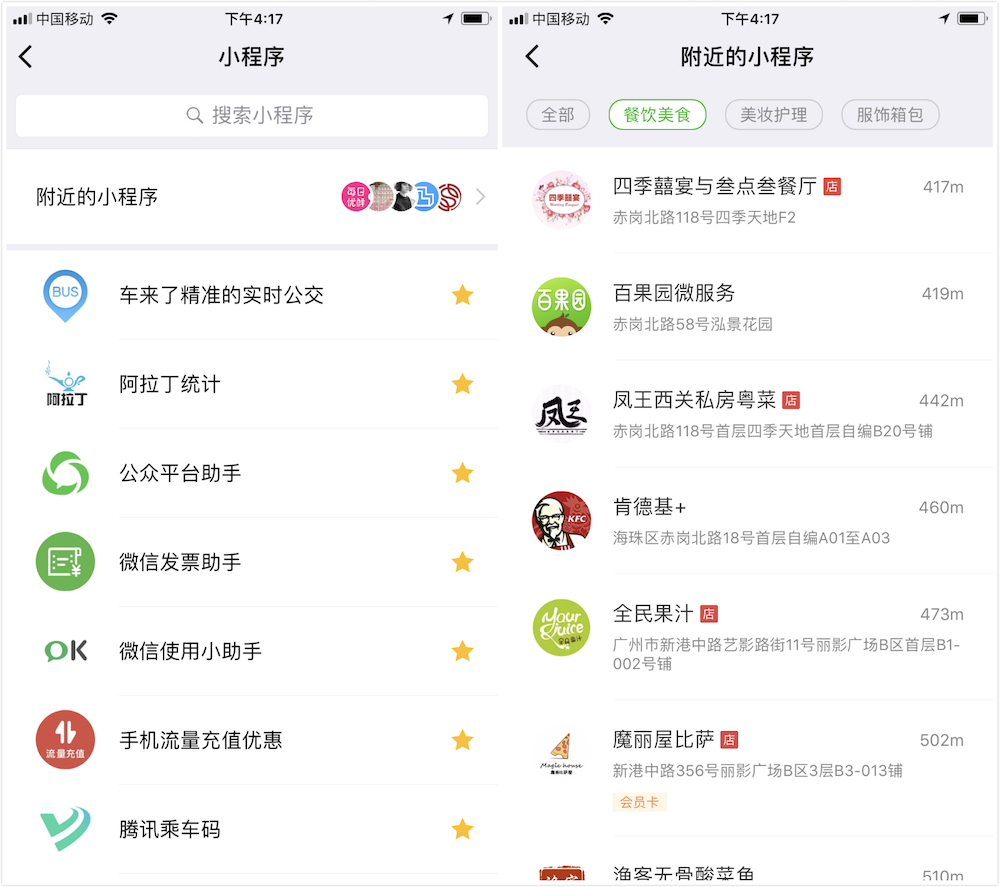Viewport: 1000px width, 887px height.
Task: Unstar 阿拉丁统计 via its star icon
Action: coord(462,384)
